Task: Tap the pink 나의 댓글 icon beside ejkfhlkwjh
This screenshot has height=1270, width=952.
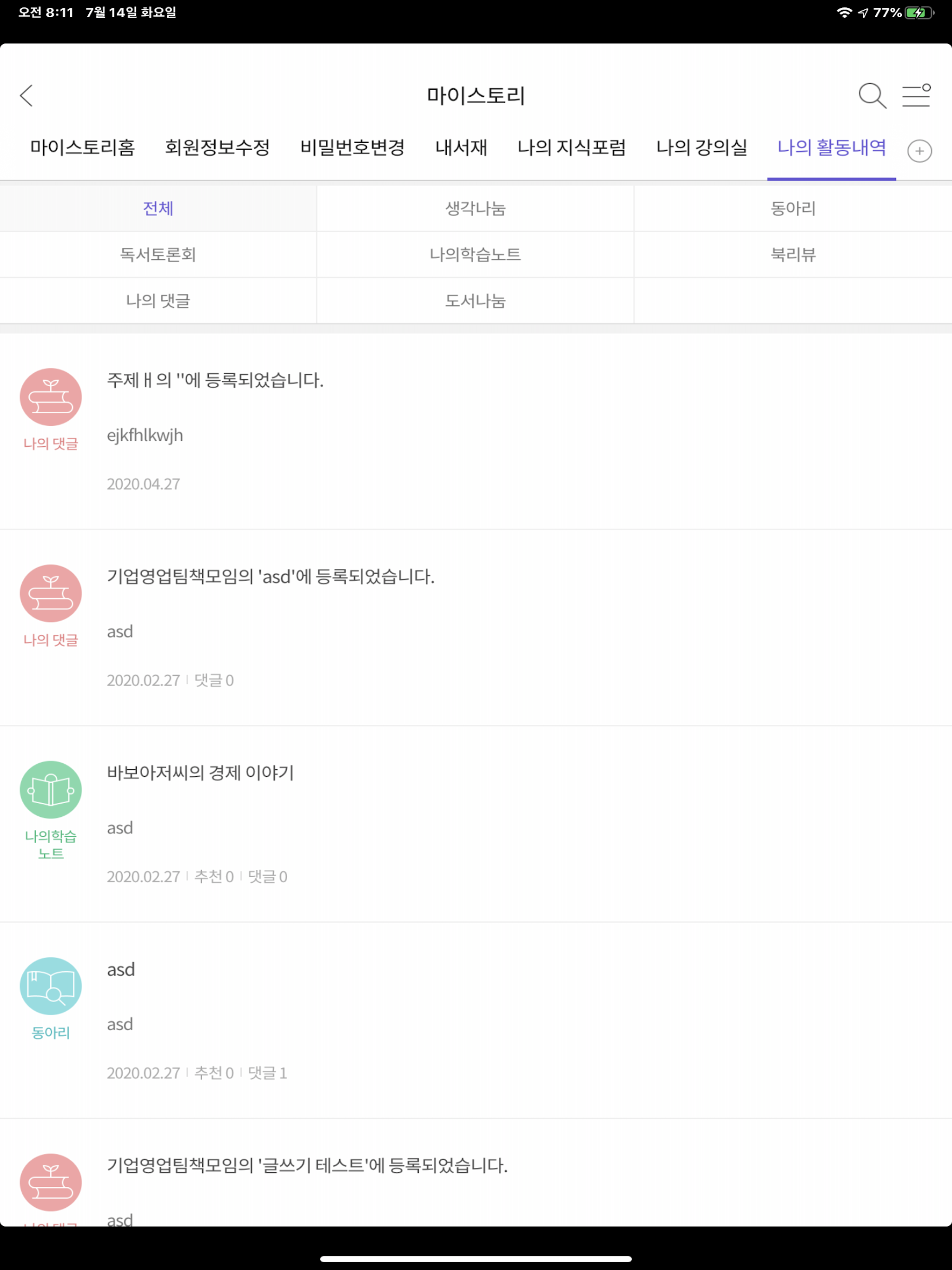Action: [51, 397]
